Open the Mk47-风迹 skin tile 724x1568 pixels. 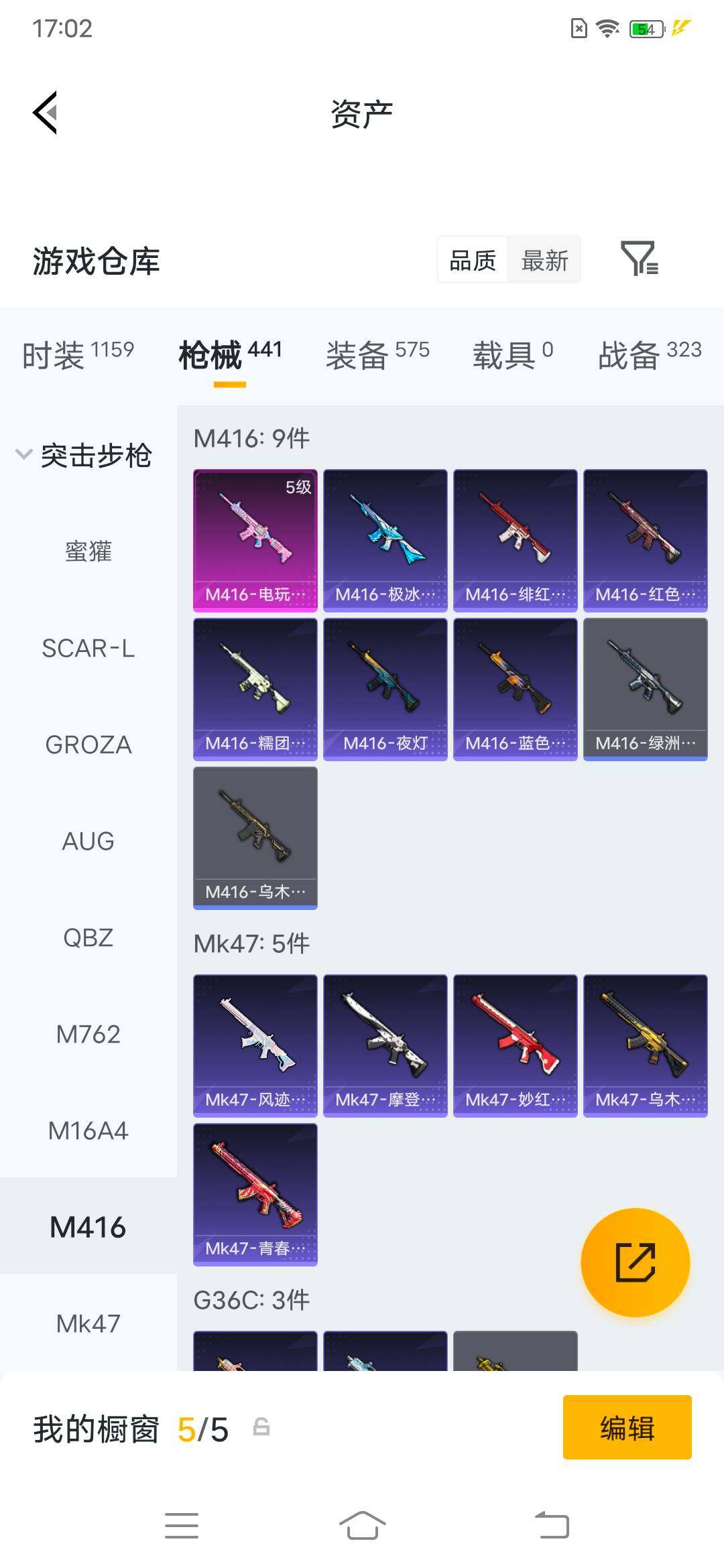[255, 1045]
